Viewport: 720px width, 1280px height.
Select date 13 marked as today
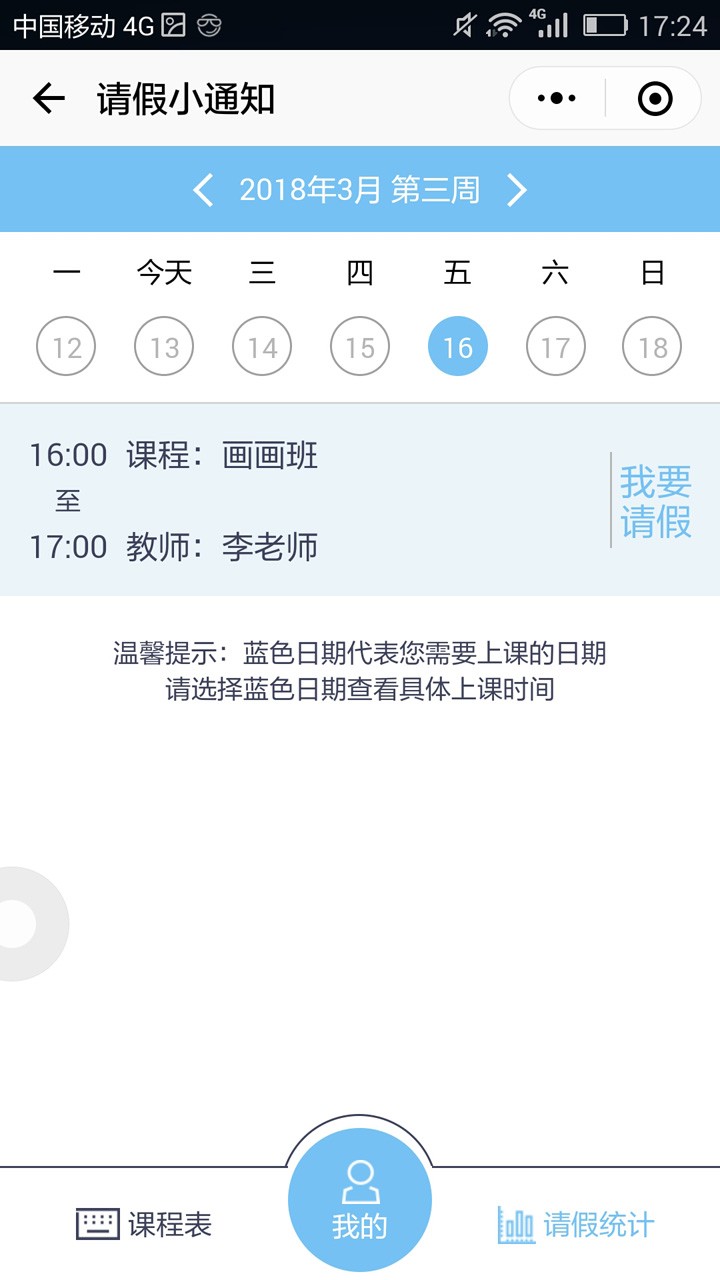[x=164, y=347]
